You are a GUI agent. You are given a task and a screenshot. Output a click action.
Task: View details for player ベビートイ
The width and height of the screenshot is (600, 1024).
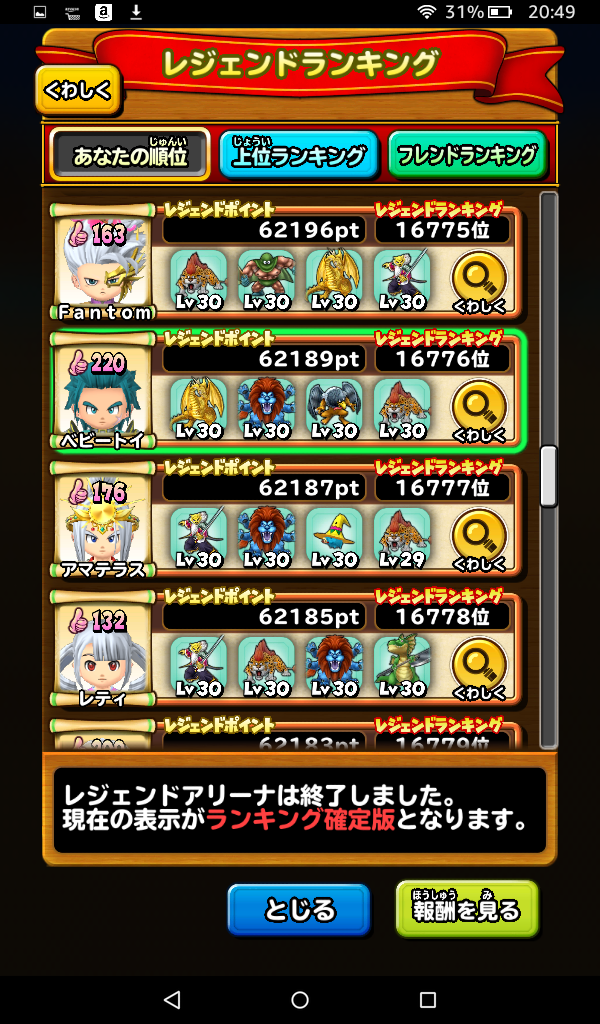(x=481, y=409)
